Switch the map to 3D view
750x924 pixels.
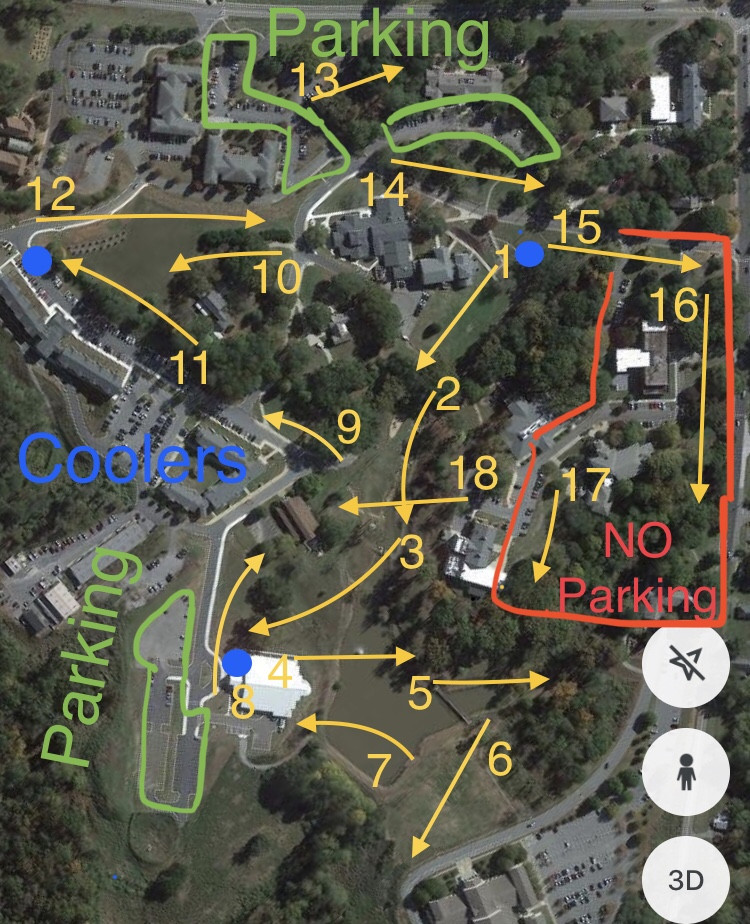pyautogui.click(x=686, y=879)
